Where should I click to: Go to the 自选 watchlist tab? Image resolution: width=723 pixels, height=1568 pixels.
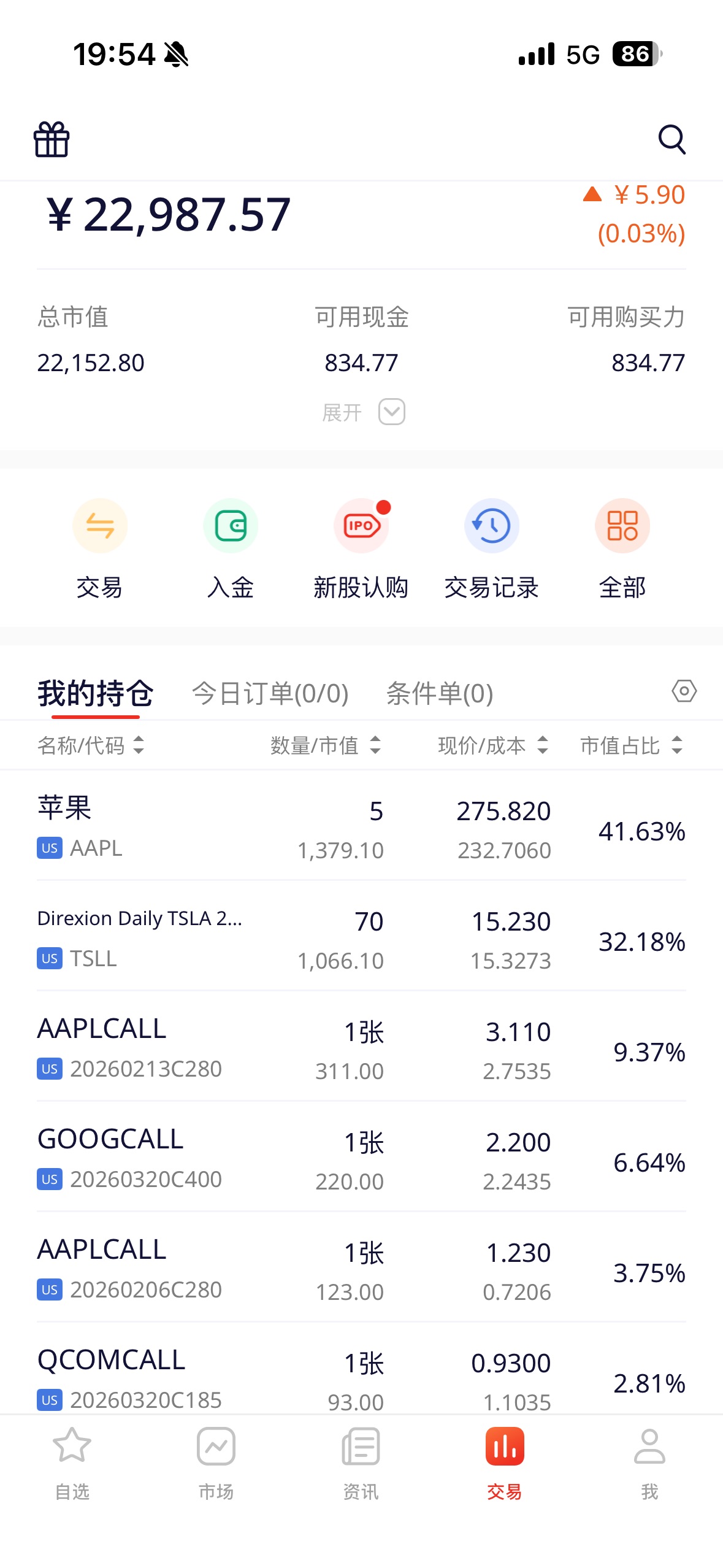(72, 1462)
